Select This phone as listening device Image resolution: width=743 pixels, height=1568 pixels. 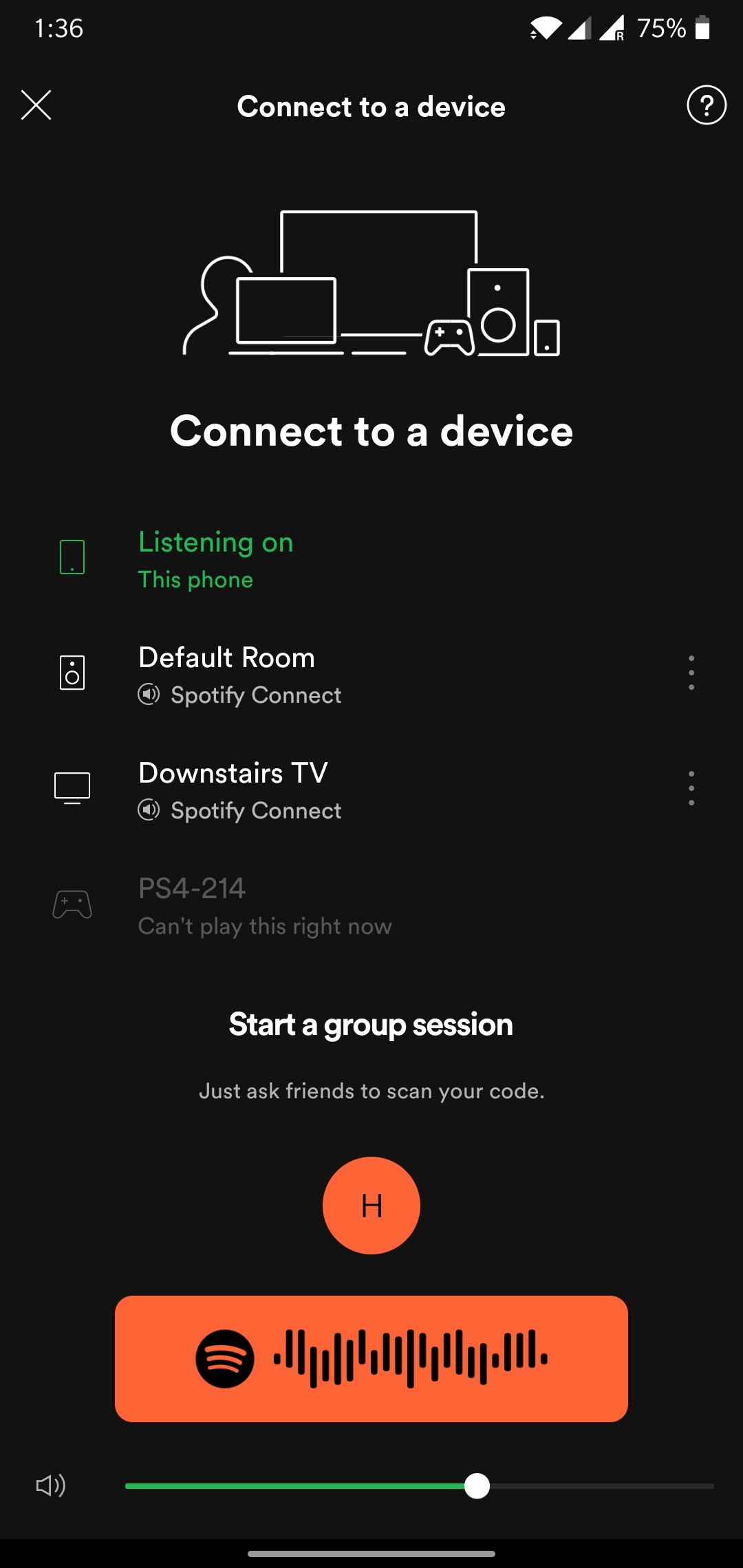click(x=371, y=558)
